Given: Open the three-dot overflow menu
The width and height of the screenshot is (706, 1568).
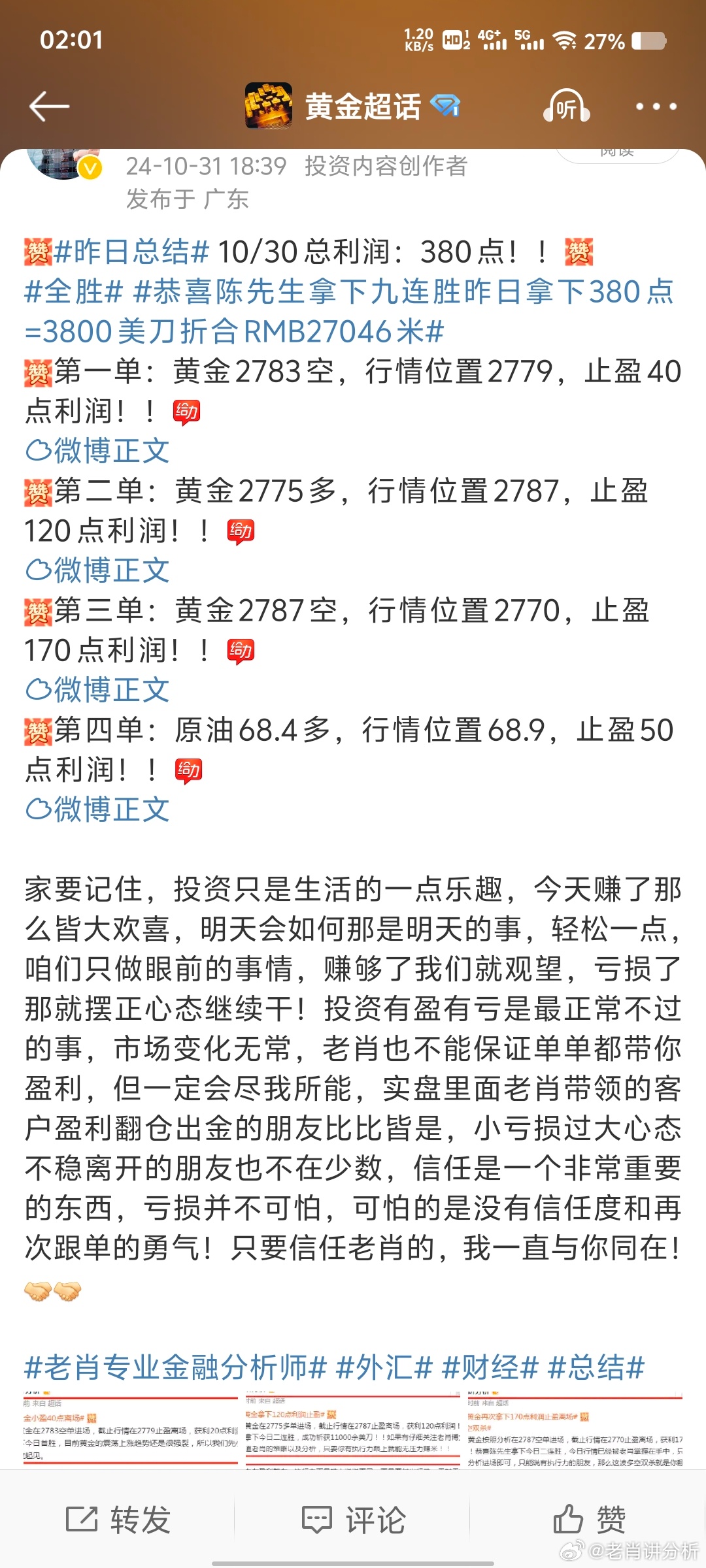Looking at the screenshot, I should click(x=656, y=106).
